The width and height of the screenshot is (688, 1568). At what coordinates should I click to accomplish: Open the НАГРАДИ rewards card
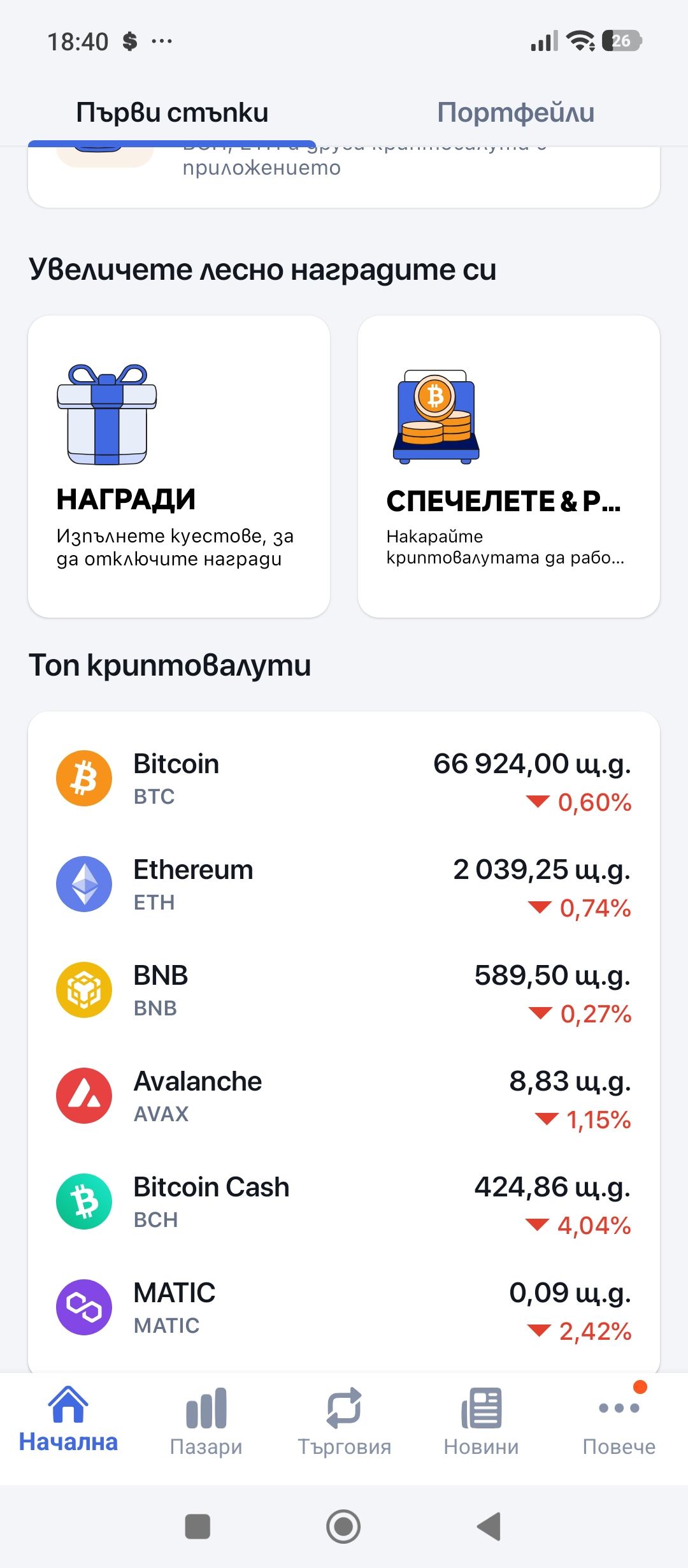[179, 466]
